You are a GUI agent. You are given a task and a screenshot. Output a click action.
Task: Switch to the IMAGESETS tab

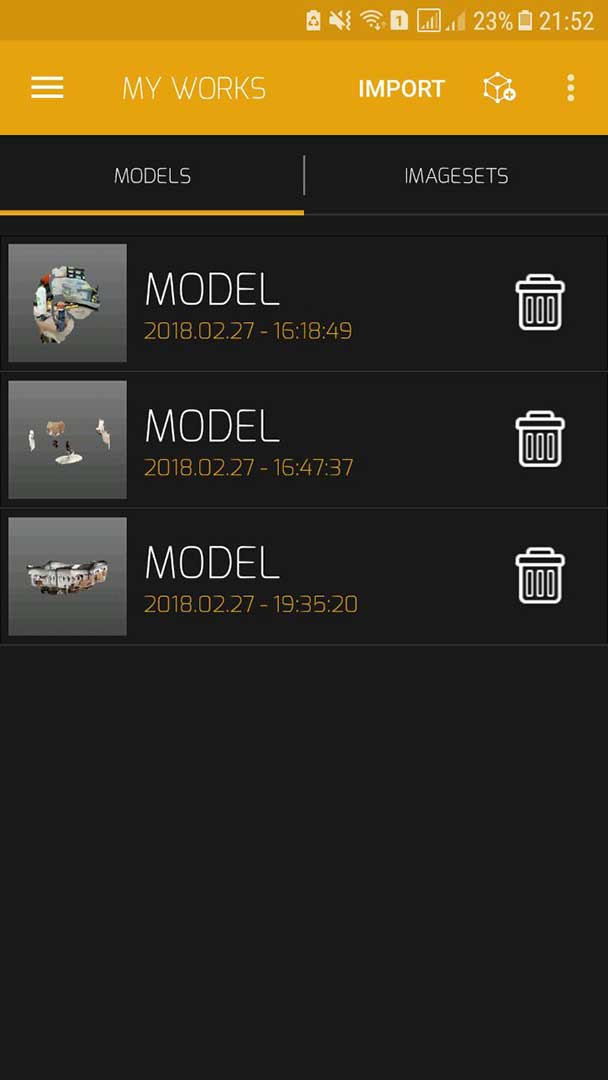(x=456, y=176)
